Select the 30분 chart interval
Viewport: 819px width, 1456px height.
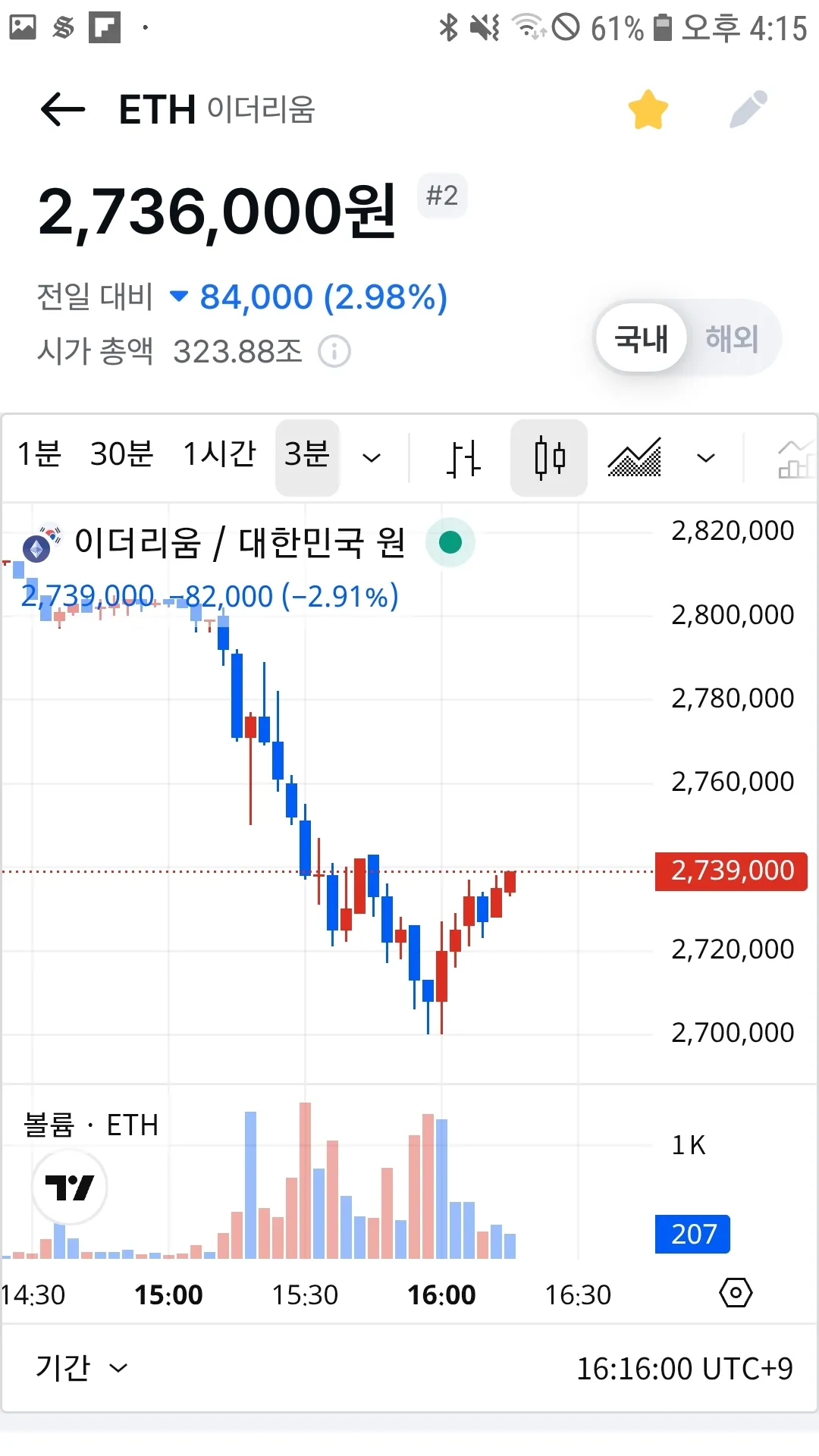click(x=121, y=455)
